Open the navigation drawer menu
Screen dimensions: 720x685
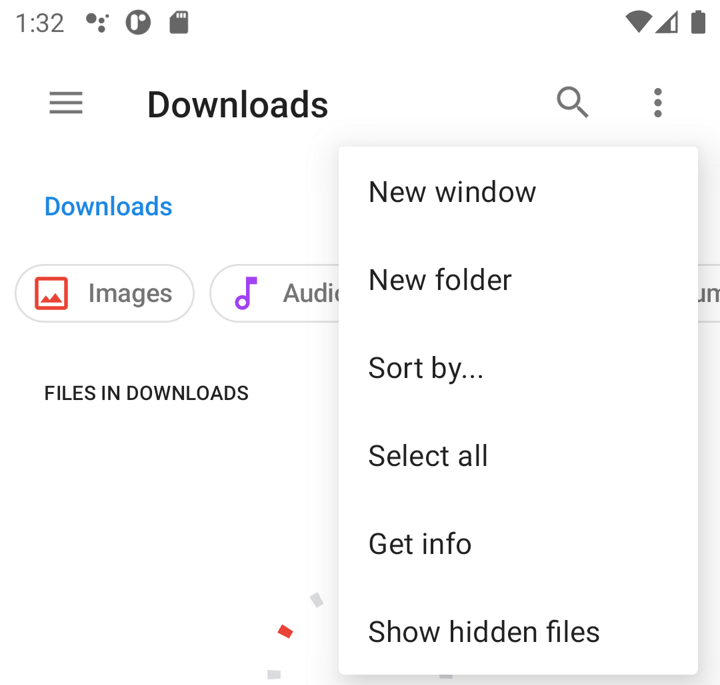[x=66, y=103]
